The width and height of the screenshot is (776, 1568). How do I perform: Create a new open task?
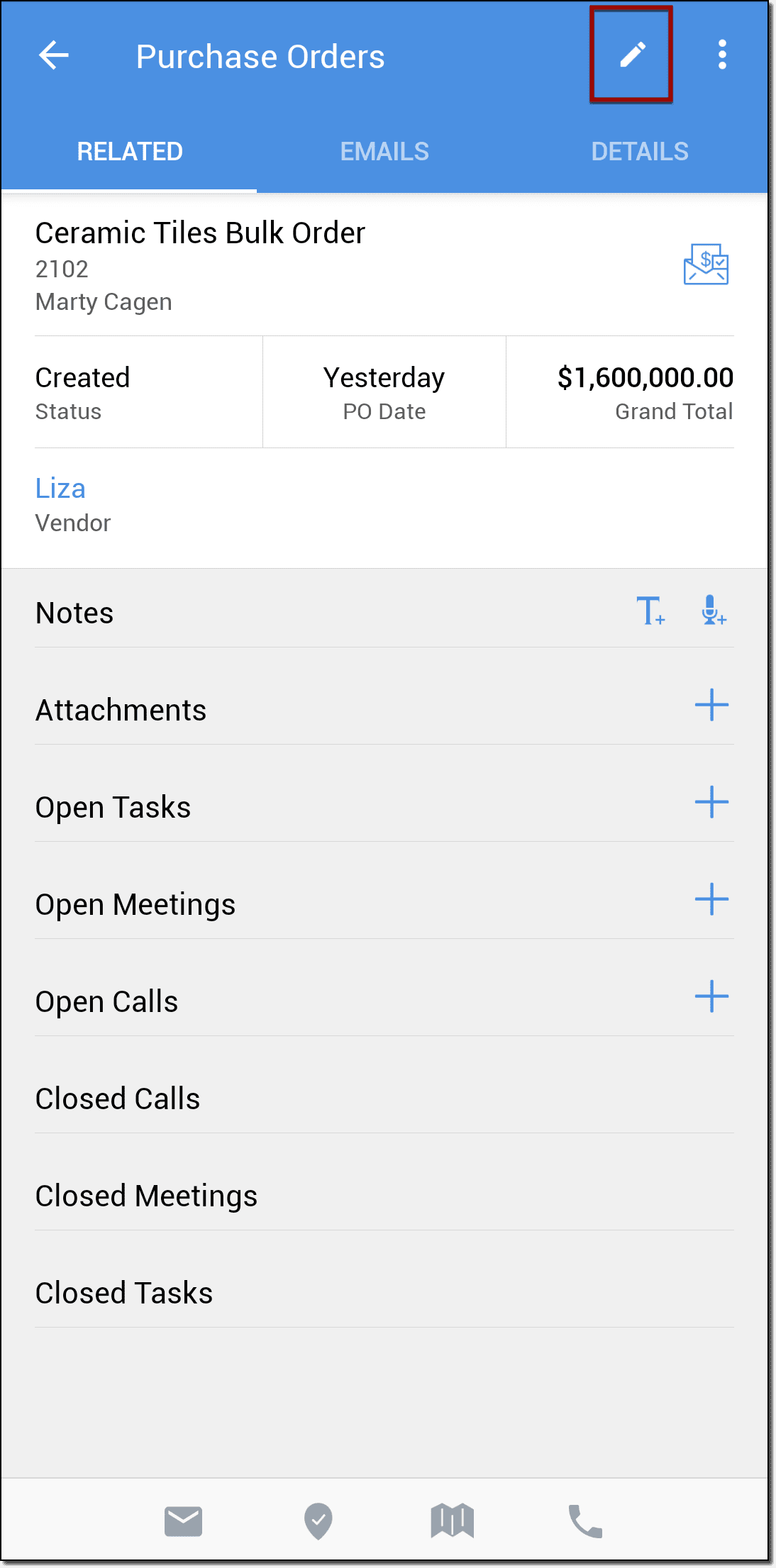pos(711,803)
